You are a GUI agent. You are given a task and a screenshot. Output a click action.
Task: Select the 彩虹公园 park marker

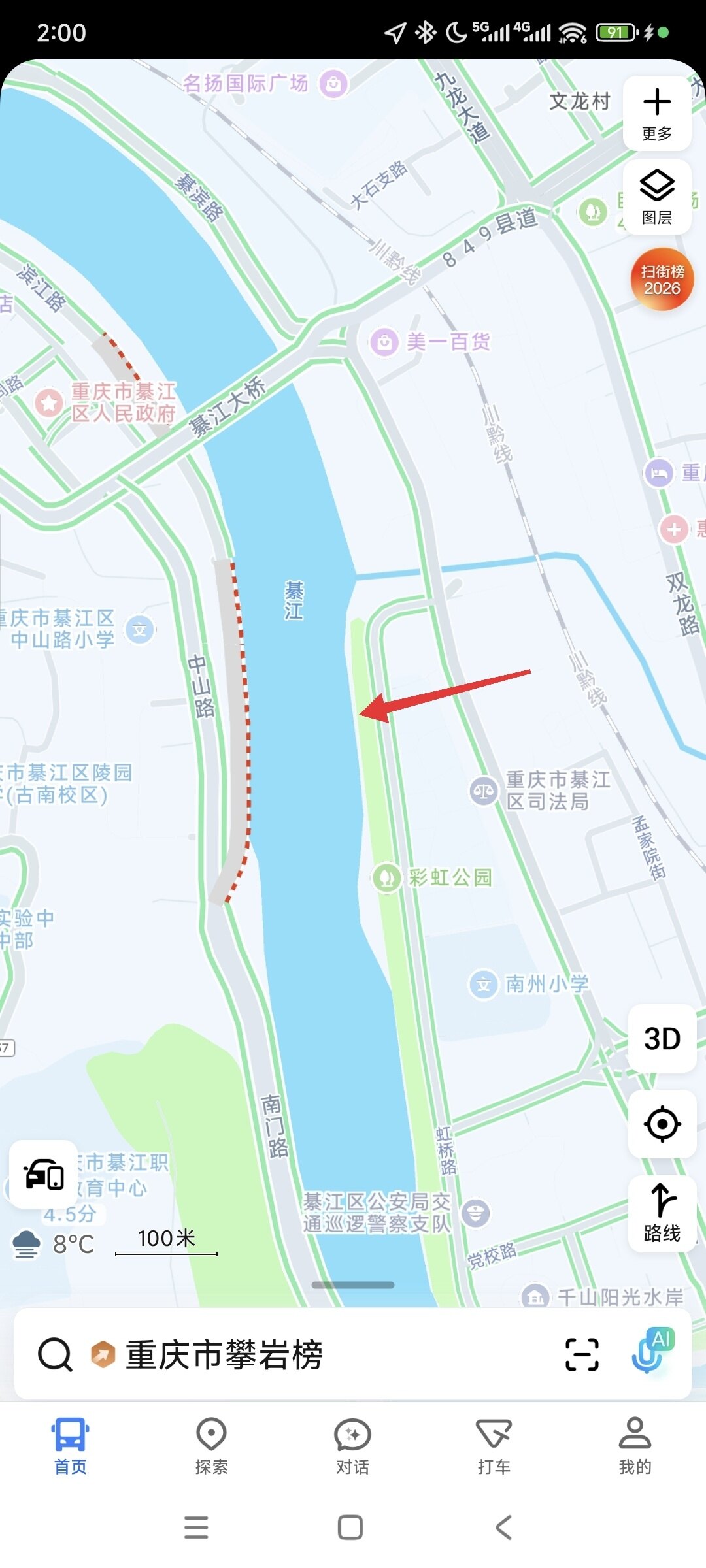click(x=386, y=877)
